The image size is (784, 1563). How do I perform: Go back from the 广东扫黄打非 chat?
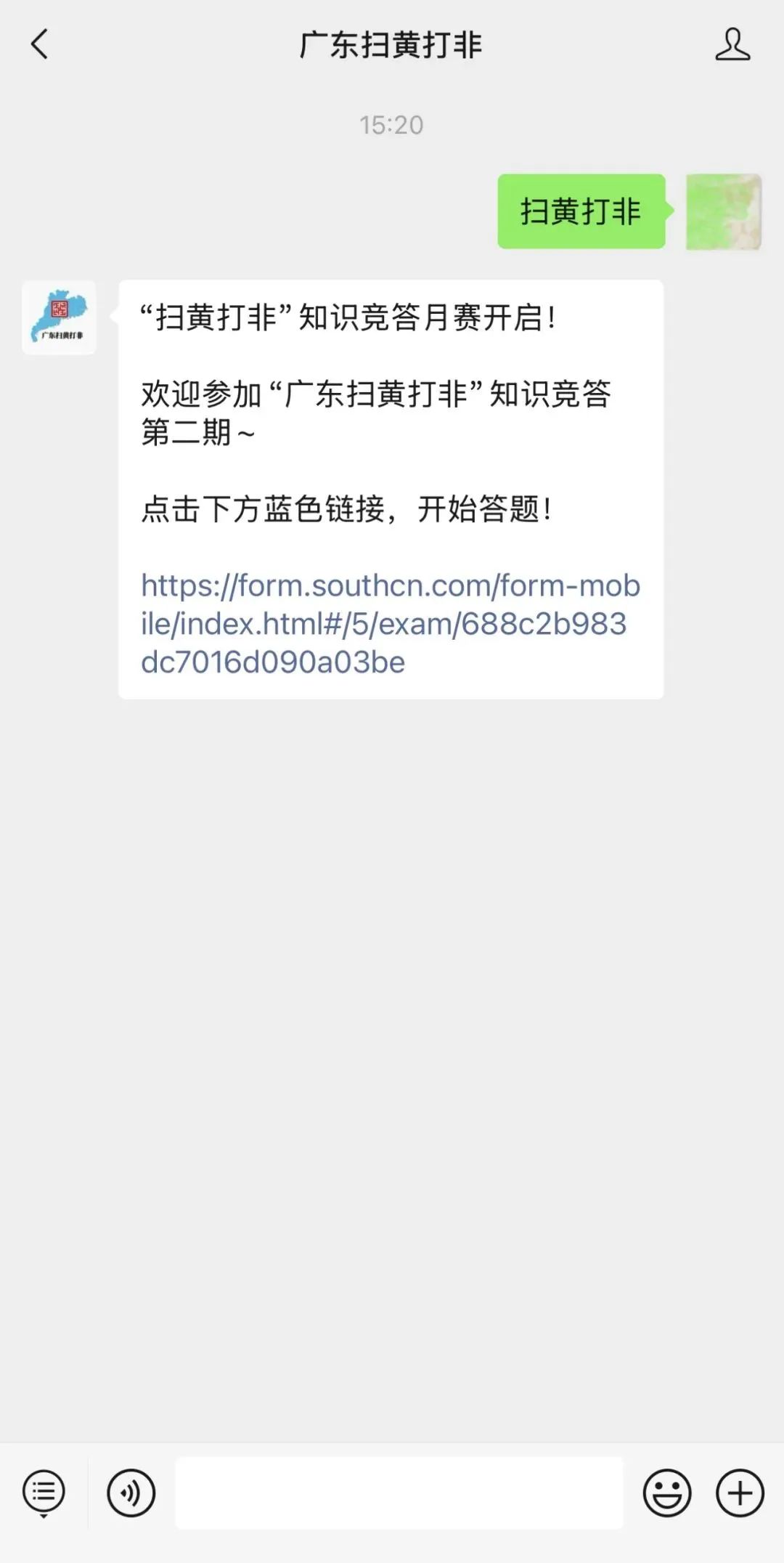[x=40, y=44]
